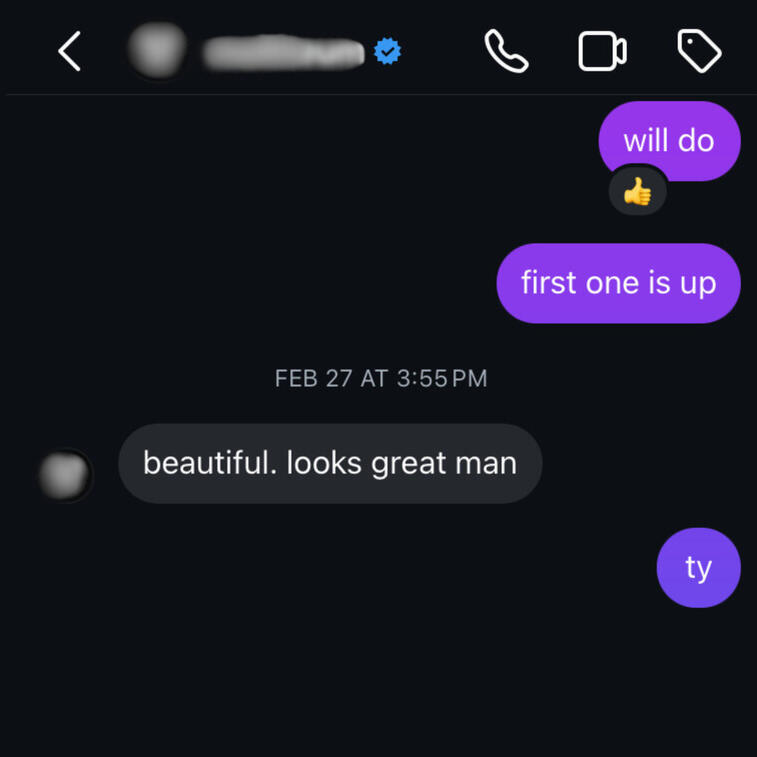
Task: Go back to the inbox list
Action: pos(69,51)
